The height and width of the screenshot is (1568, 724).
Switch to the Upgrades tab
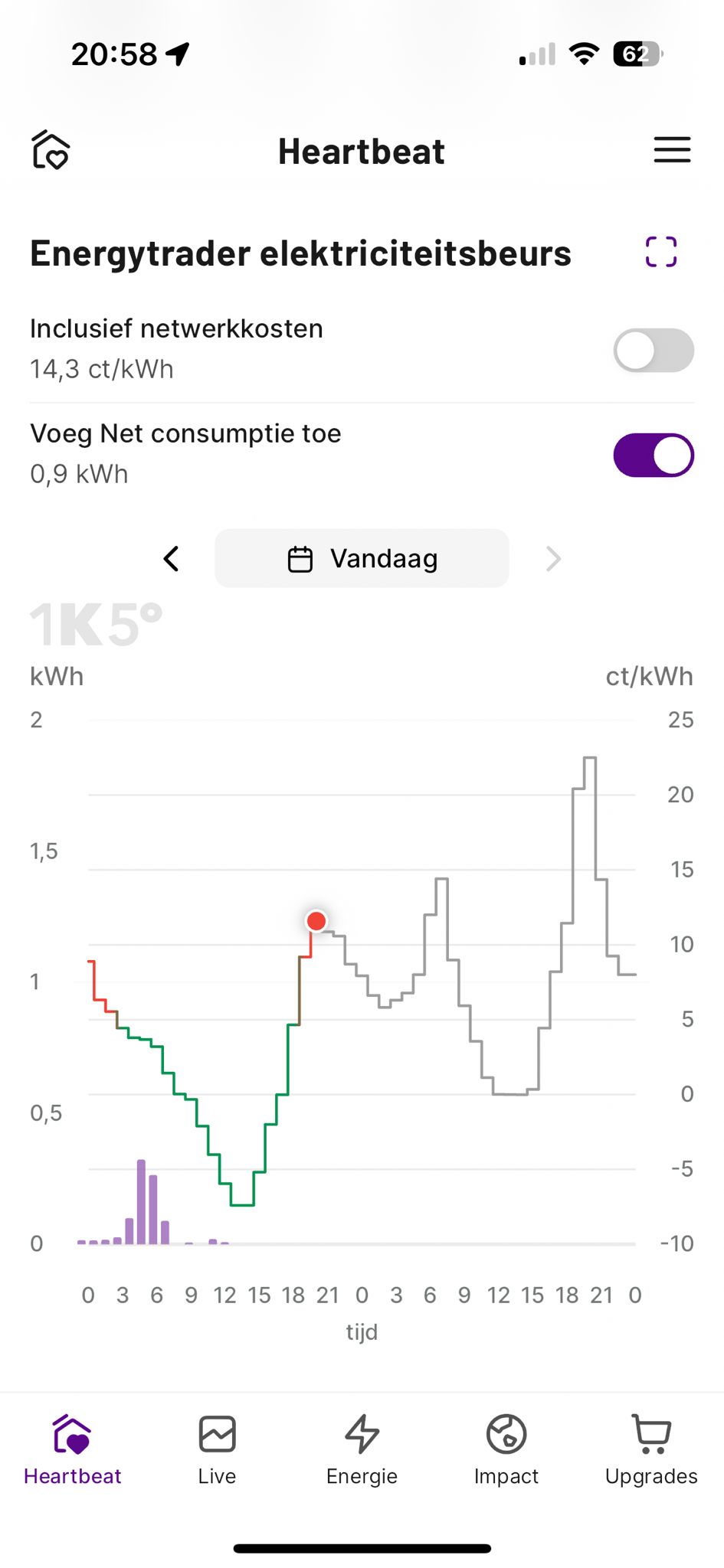click(651, 1449)
